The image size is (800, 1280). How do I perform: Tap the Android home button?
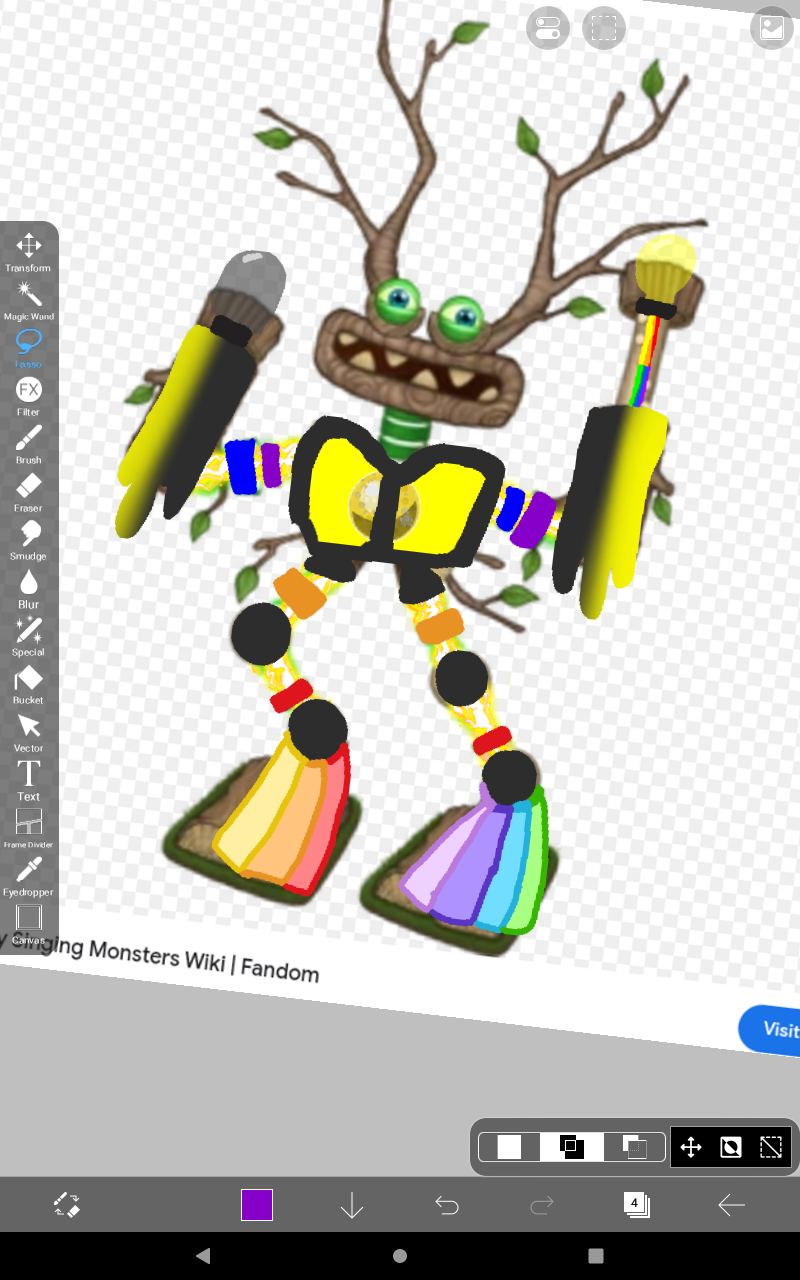400,1256
